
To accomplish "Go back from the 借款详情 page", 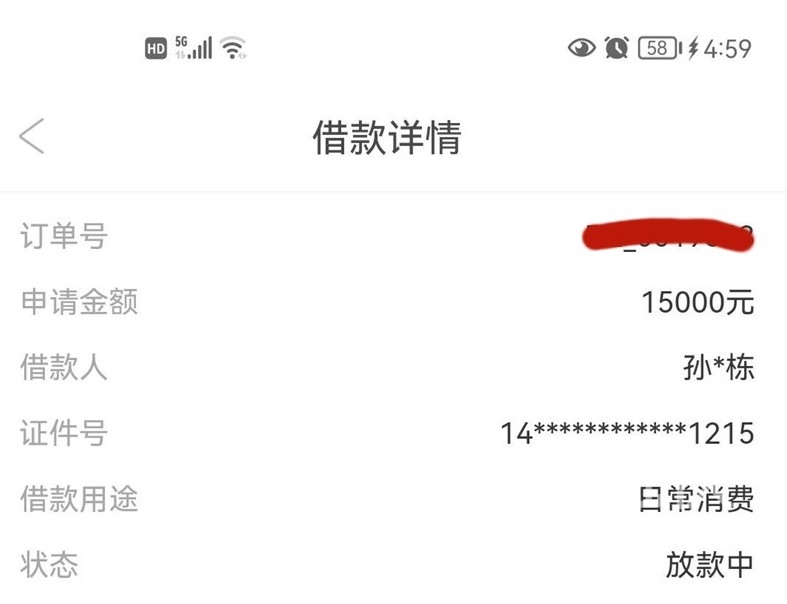I will [x=32, y=136].
